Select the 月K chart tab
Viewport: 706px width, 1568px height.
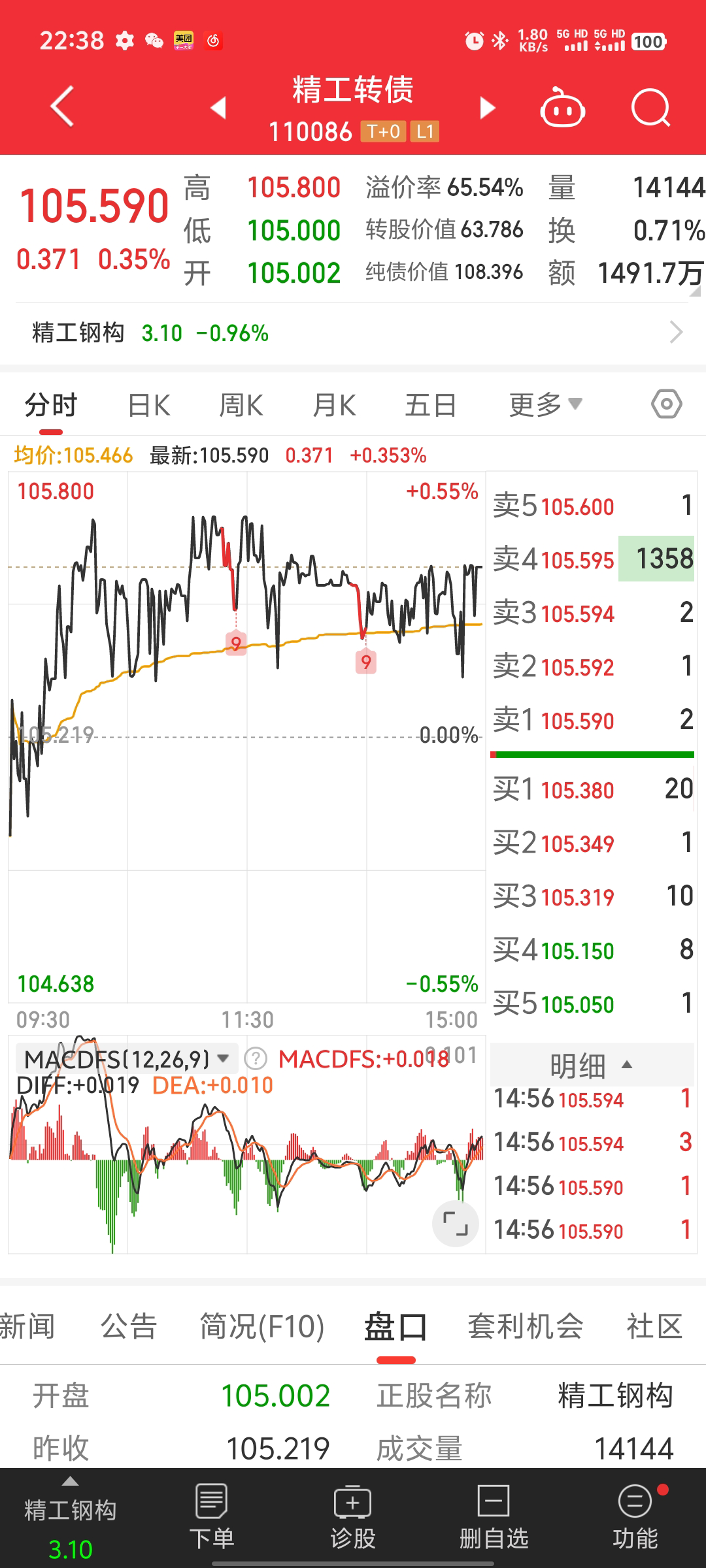334,405
